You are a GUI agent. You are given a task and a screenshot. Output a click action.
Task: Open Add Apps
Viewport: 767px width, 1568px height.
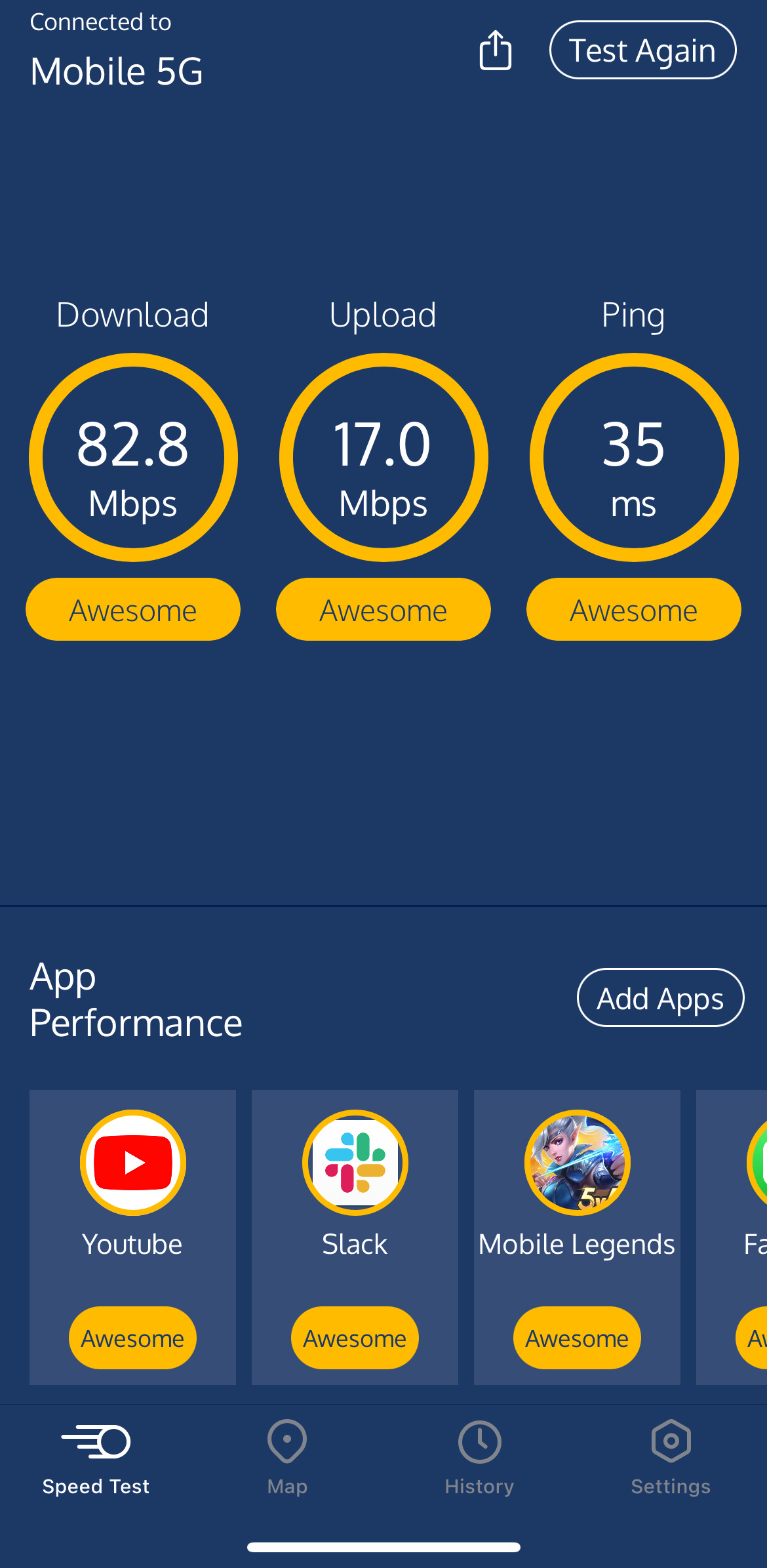[x=660, y=997]
